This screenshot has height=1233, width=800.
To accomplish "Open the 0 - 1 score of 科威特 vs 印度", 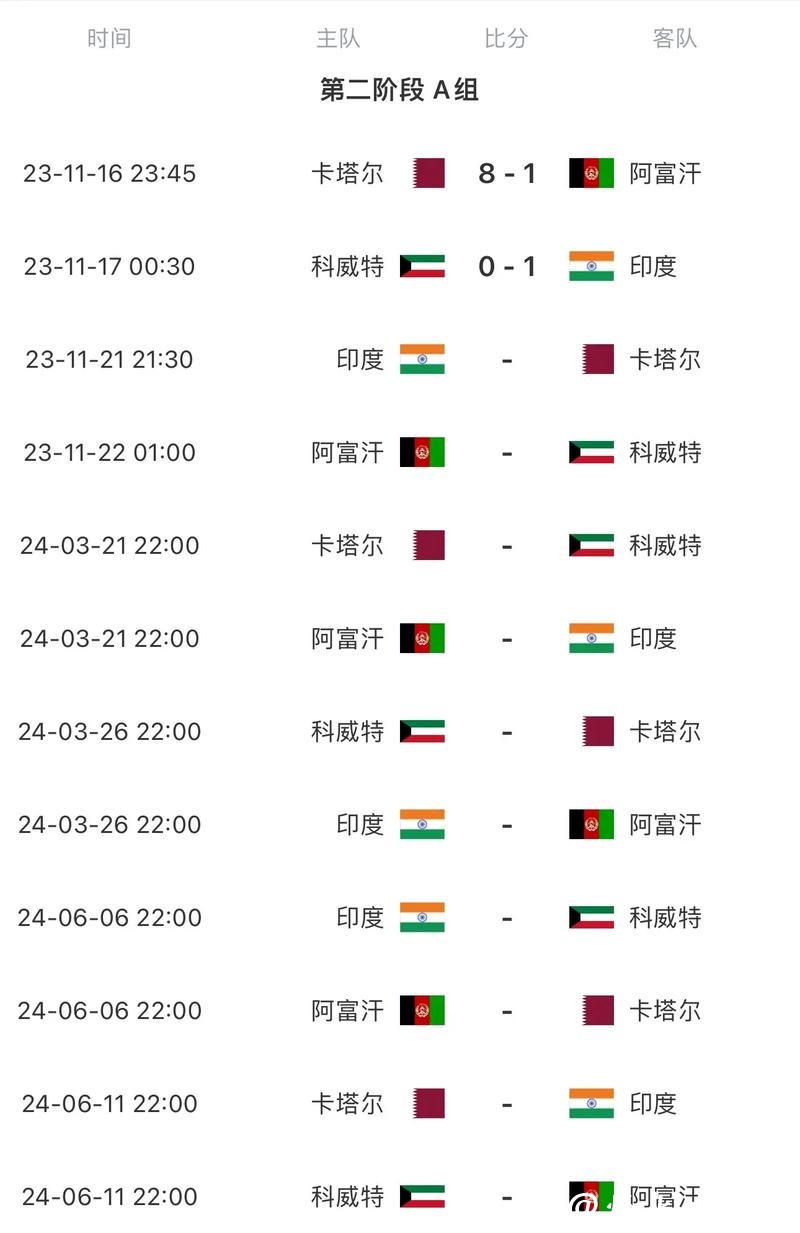I will [x=506, y=266].
